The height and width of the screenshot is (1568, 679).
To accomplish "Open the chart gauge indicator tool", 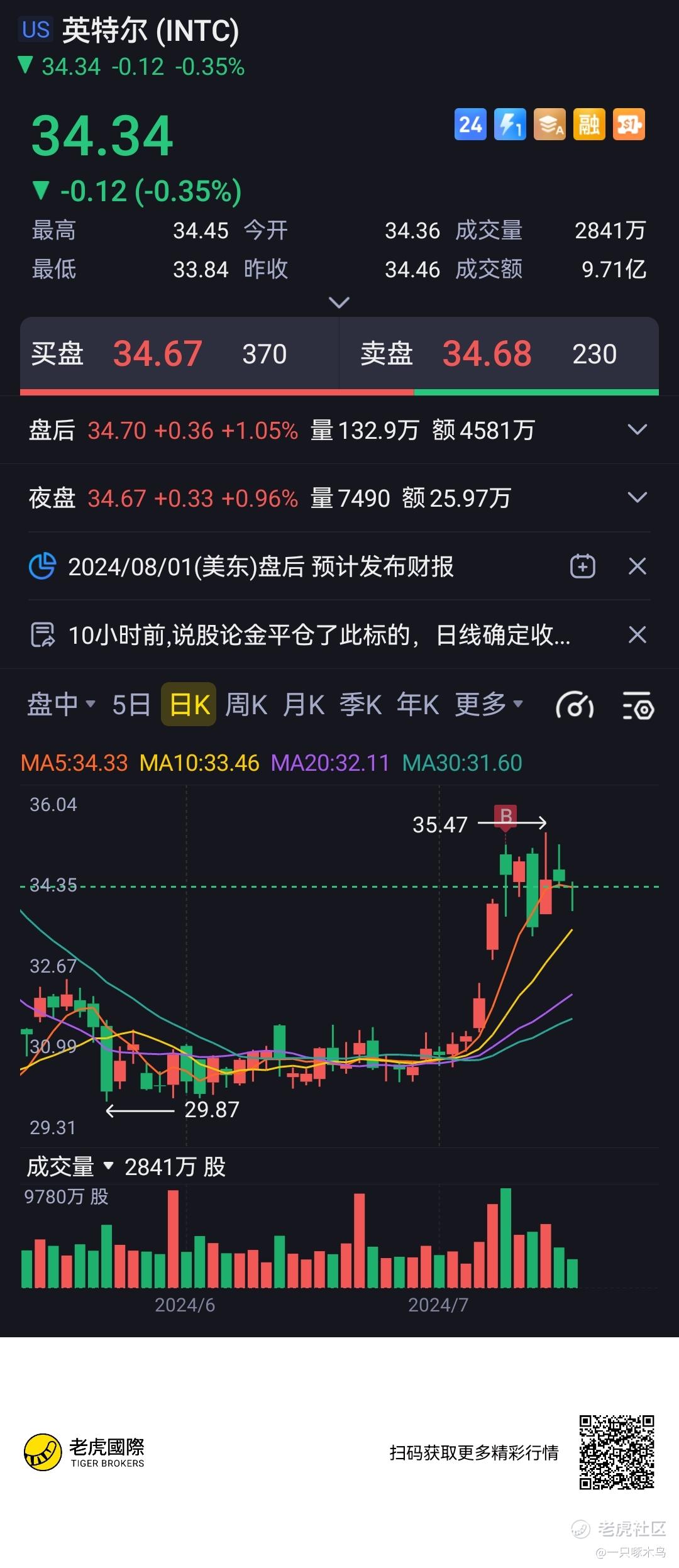I will coord(575,706).
